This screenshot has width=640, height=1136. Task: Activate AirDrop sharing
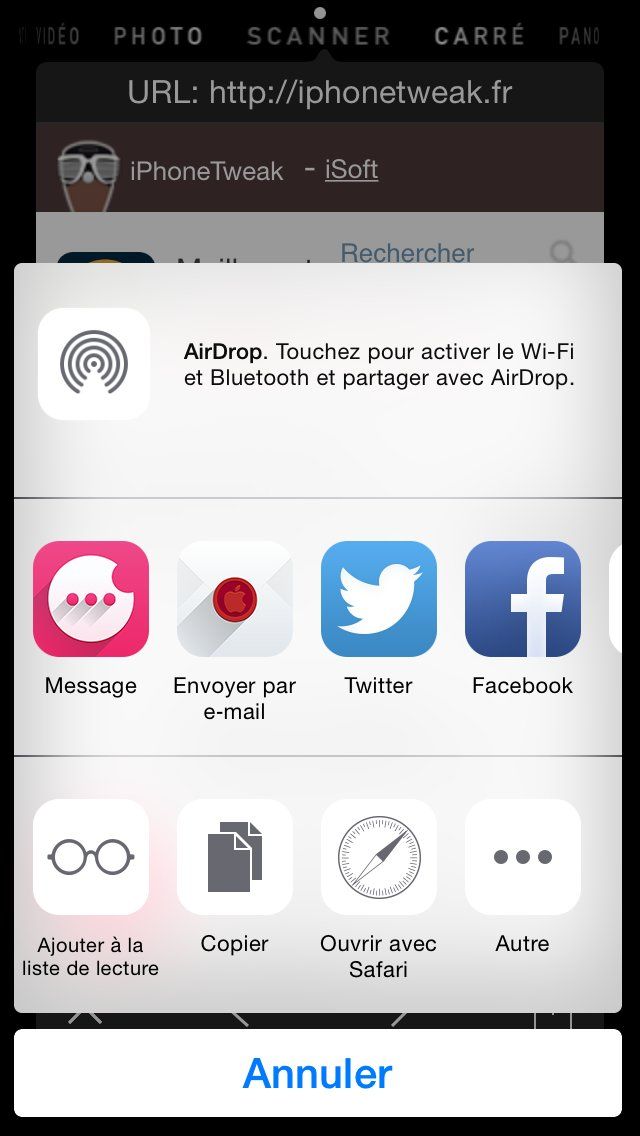coord(94,364)
